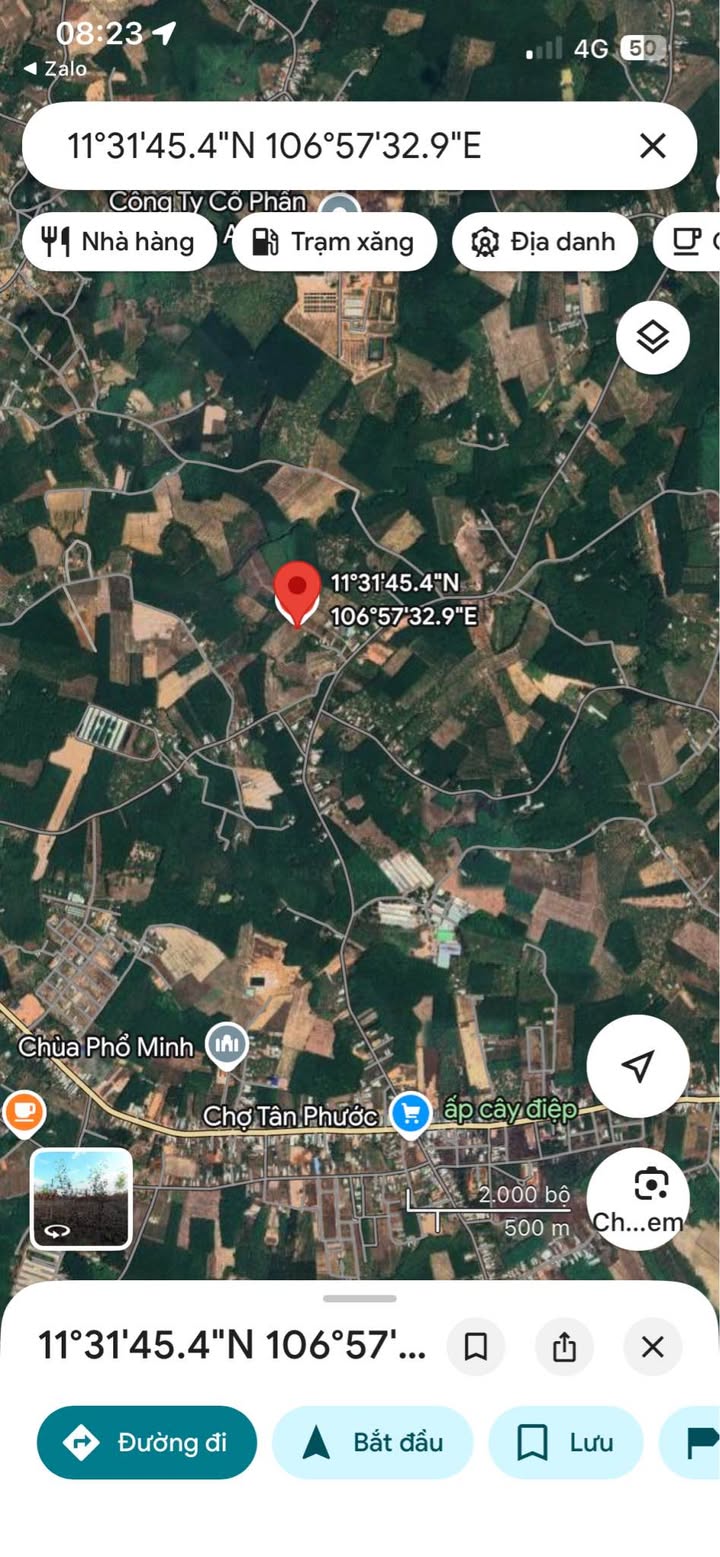The height and width of the screenshot is (1557, 720).
Task: Tap the Lưu button
Action: pyautogui.click(x=565, y=1442)
